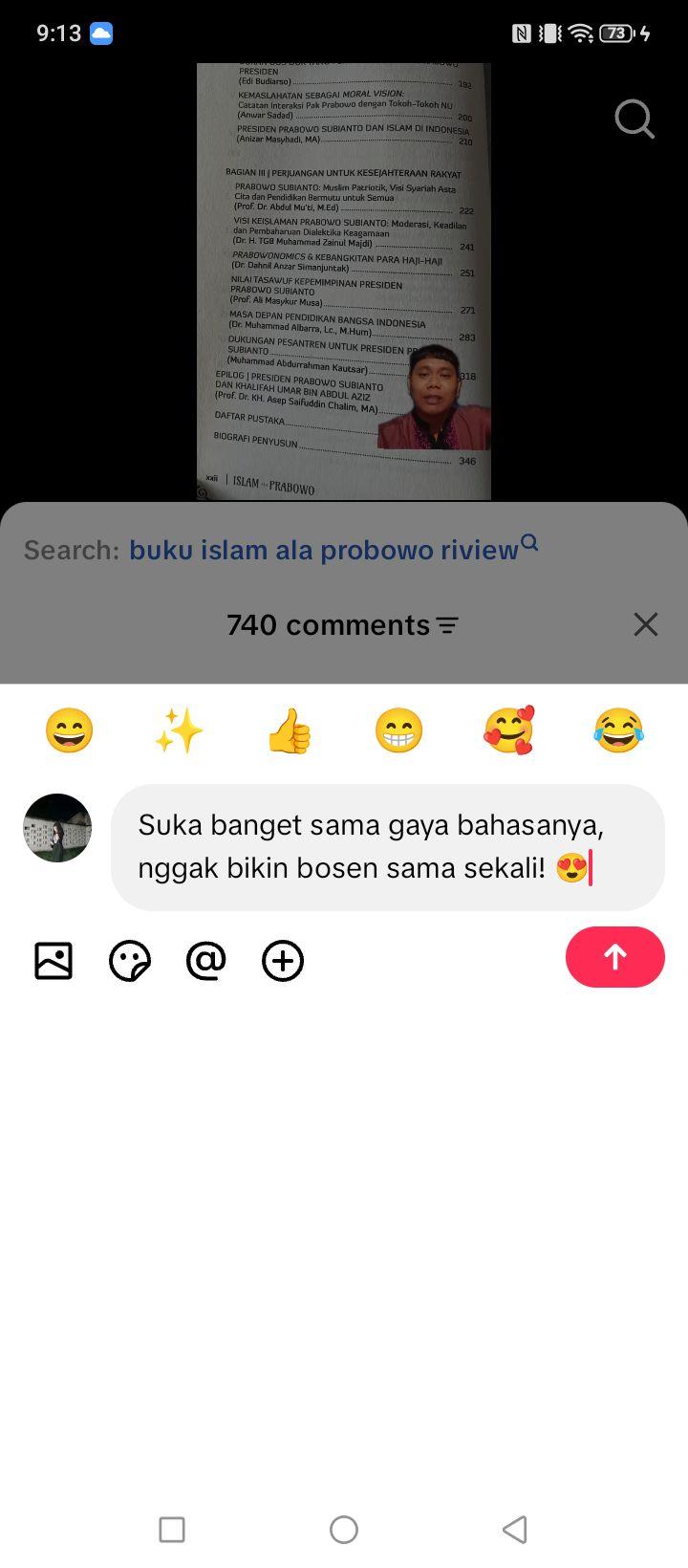Close the comments panel
This screenshot has height=1568, width=688.
[x=646, y=624]
